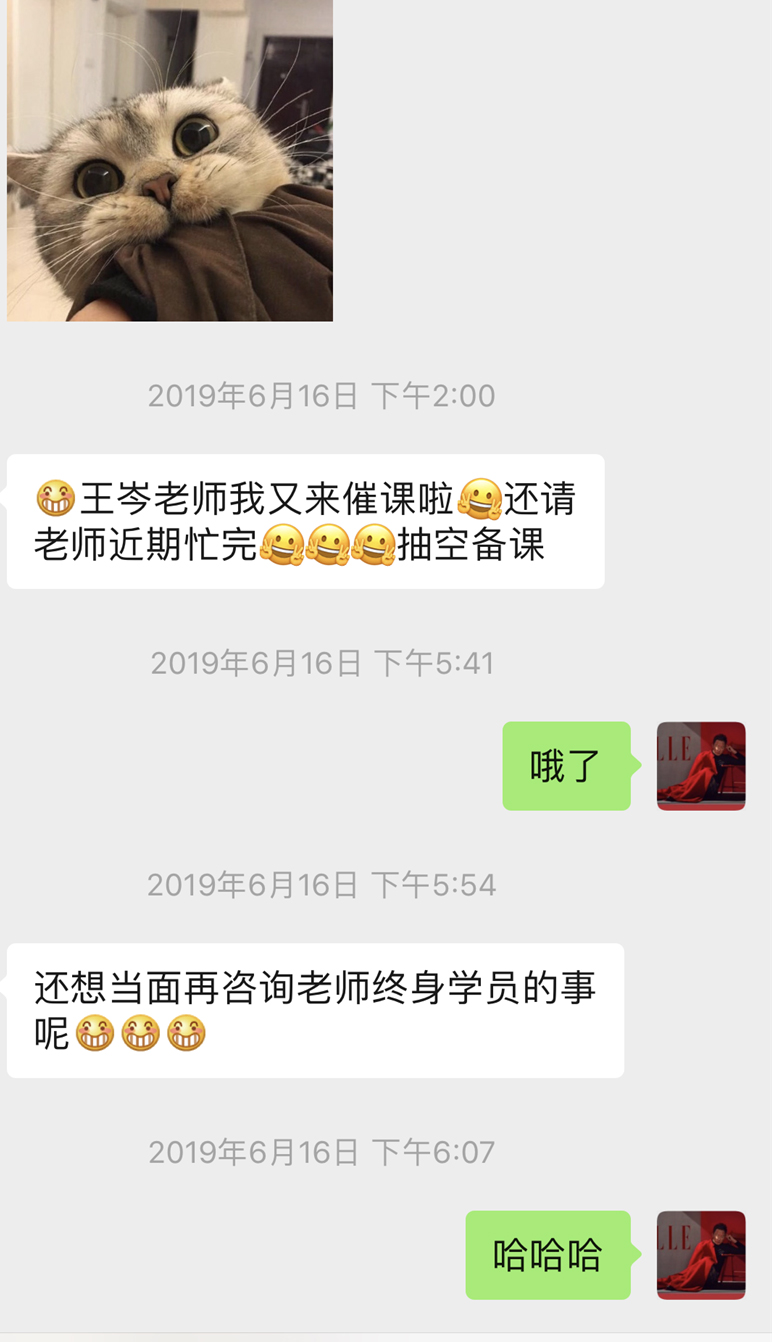Viewport: 772px width, 1342px height.
Task: Open sender's profile avatar beside "哦了"
Action: pos(701,766)
